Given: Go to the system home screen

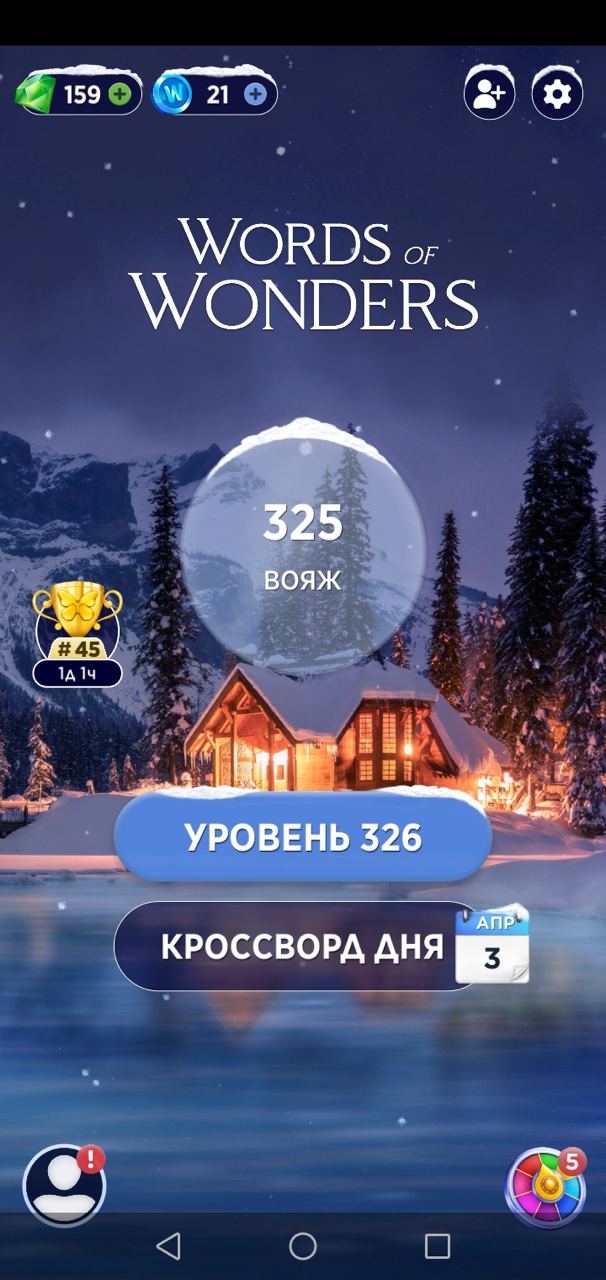Looking at the screenshot, I should tap(303, 1245).
